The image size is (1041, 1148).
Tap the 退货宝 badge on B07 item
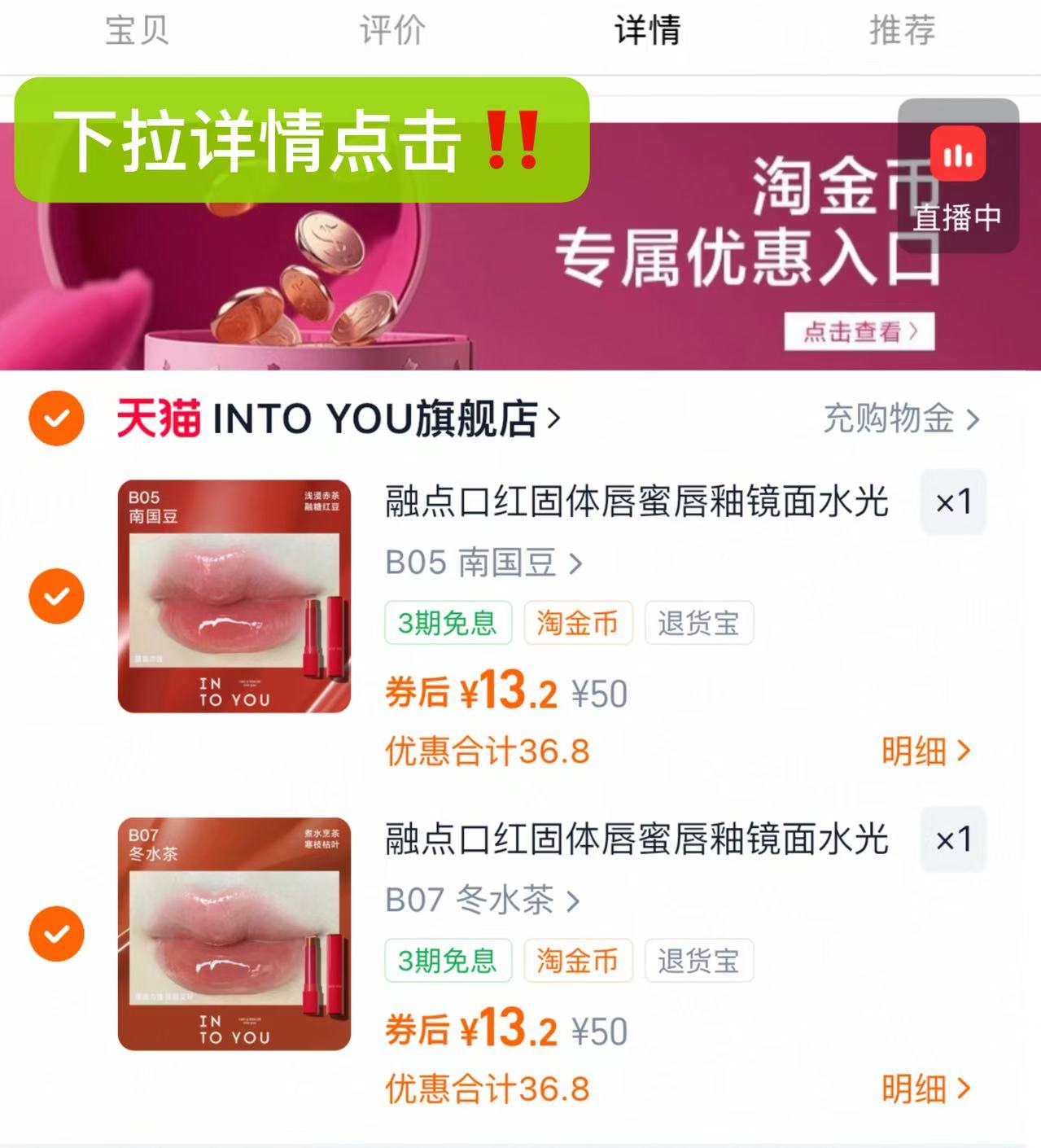[x=698, y=961]
